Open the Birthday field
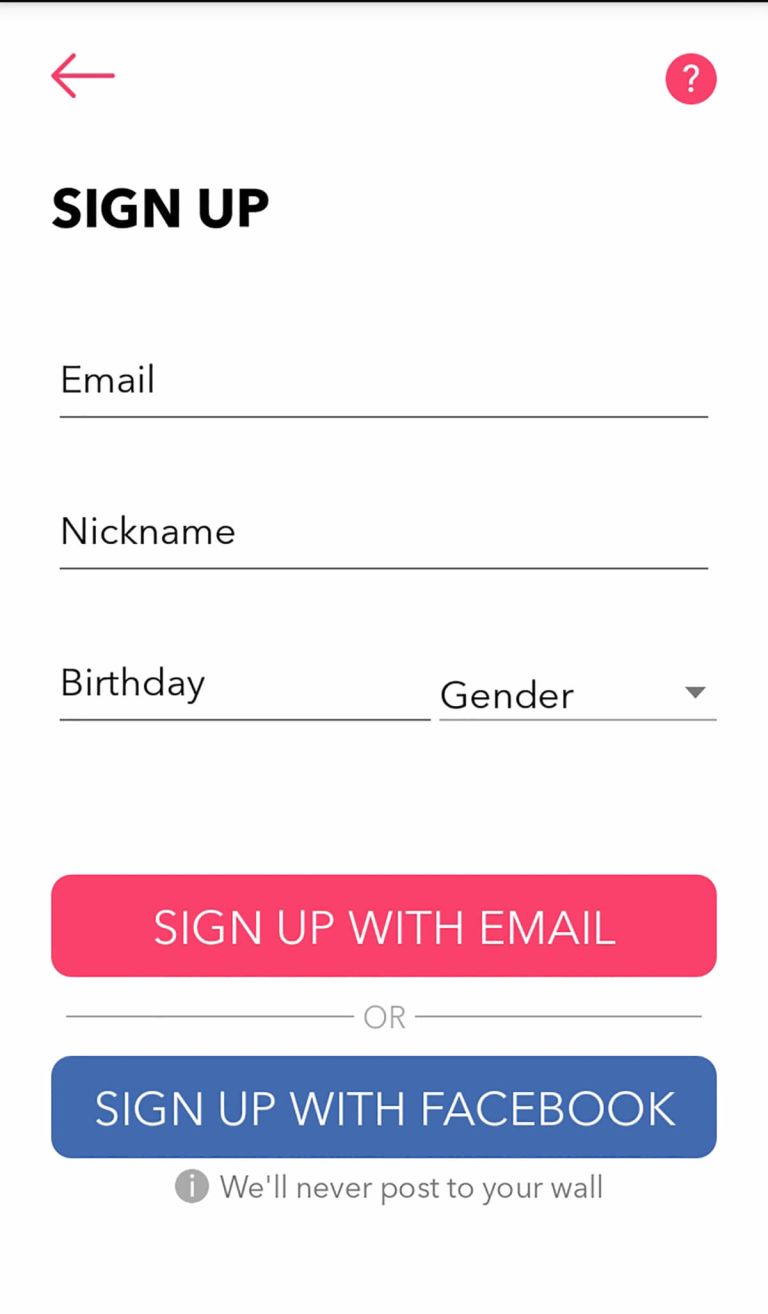768x1314 pixels. pos(244,686)
